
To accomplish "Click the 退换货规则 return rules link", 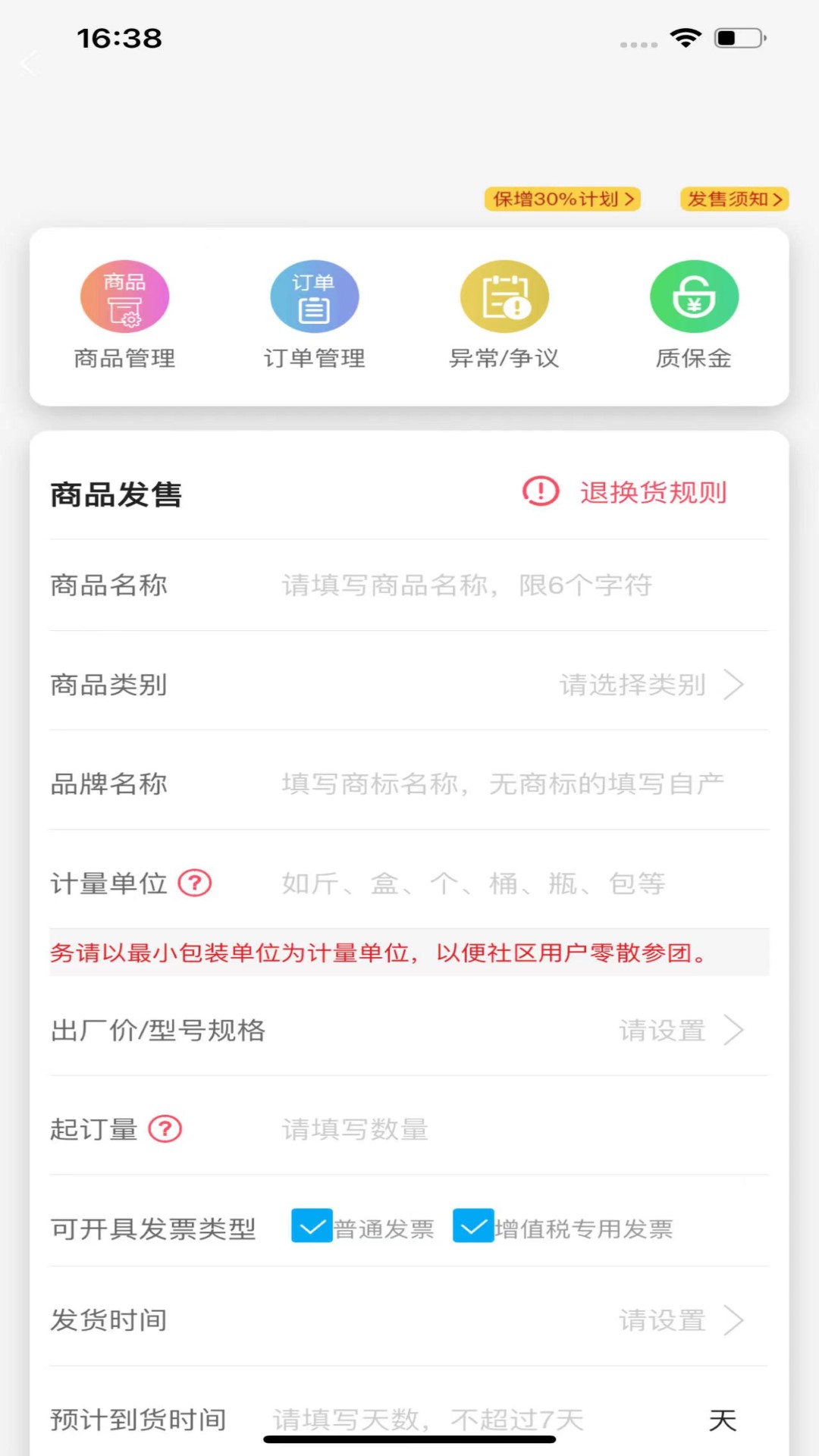I will (653, 492).
